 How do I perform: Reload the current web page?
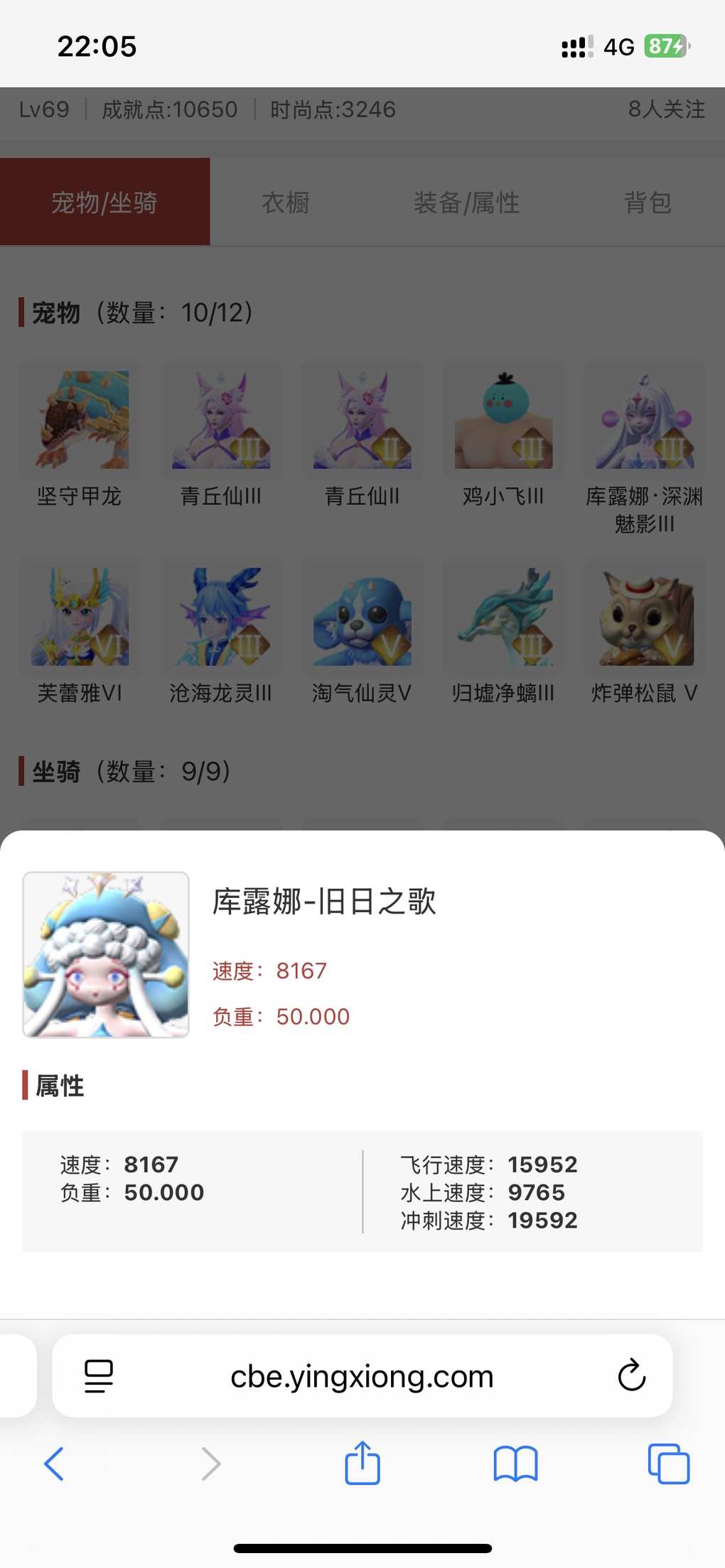click(631, 1375)
